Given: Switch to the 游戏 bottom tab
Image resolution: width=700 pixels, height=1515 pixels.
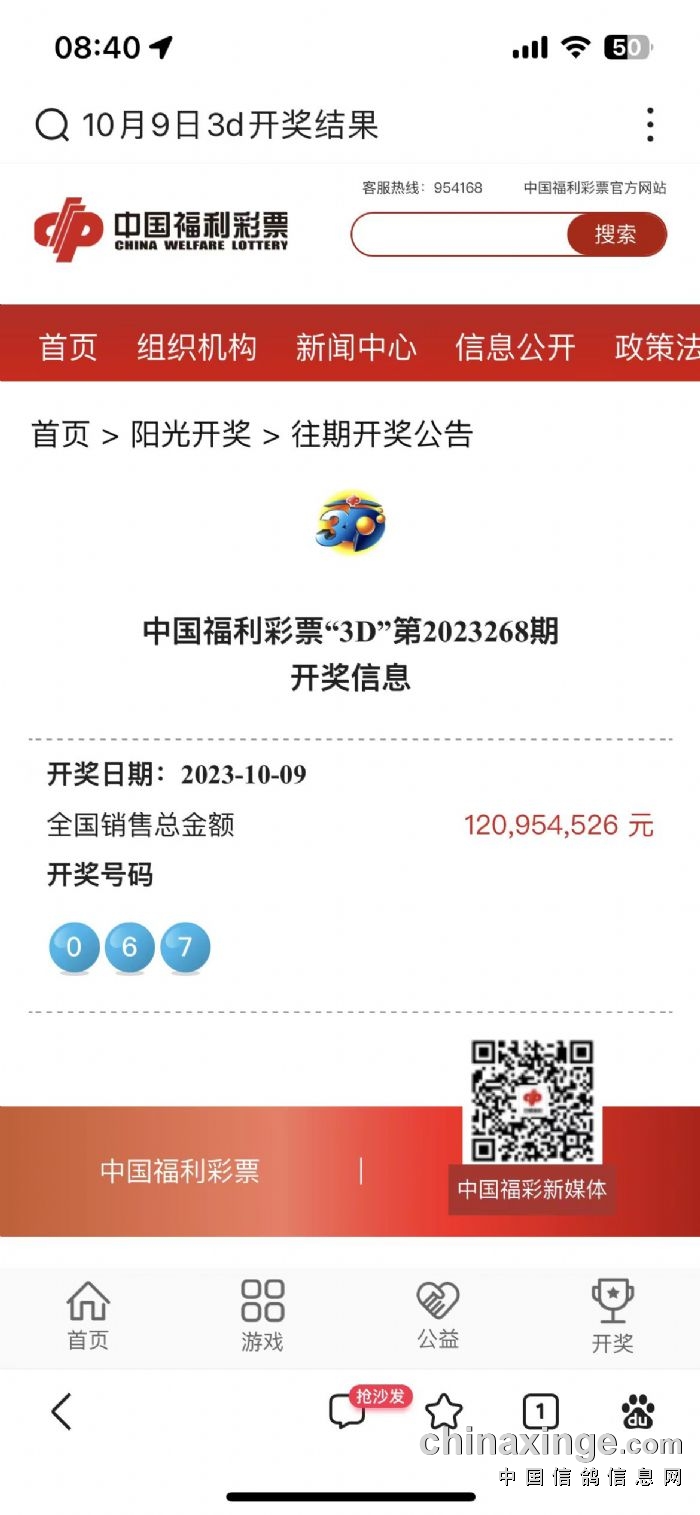Looking at the screenshot, I should (262, 1315).
